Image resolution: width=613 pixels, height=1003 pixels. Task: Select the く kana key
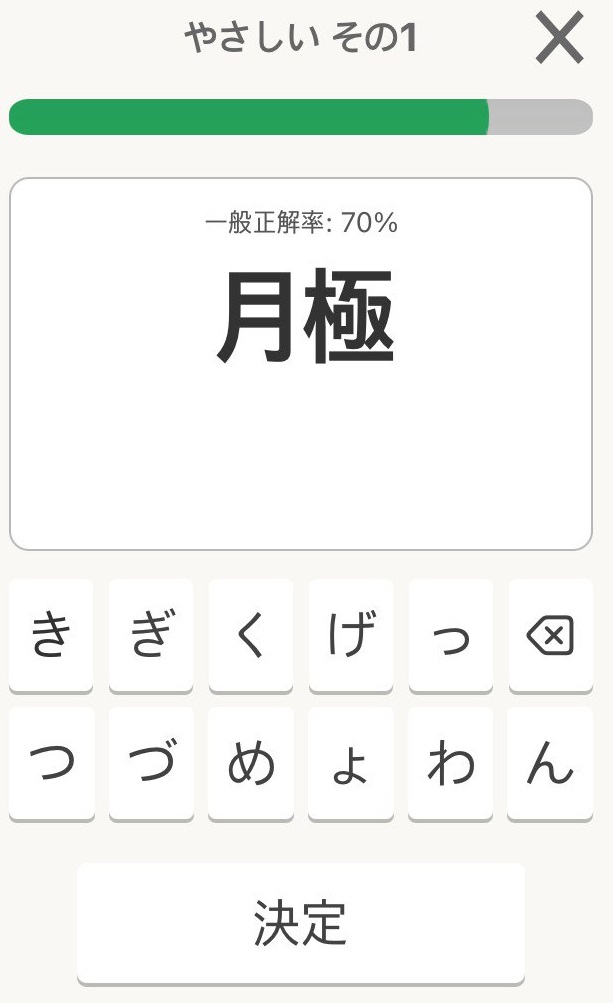(251, 635)
